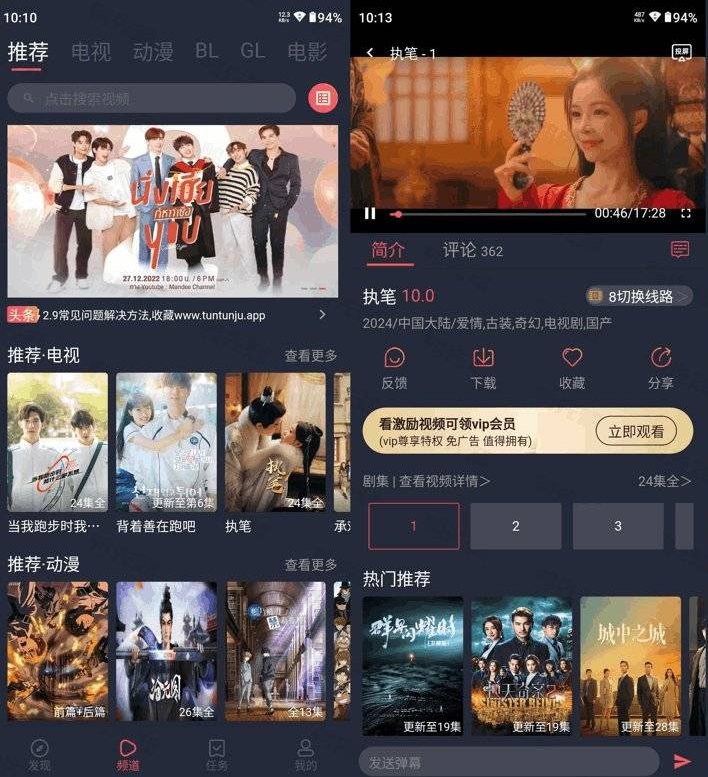Image resolution: width=708 pixels, height=777 pixels.
Task: Open the 我的 profile tab
Action: pos(306,753)
